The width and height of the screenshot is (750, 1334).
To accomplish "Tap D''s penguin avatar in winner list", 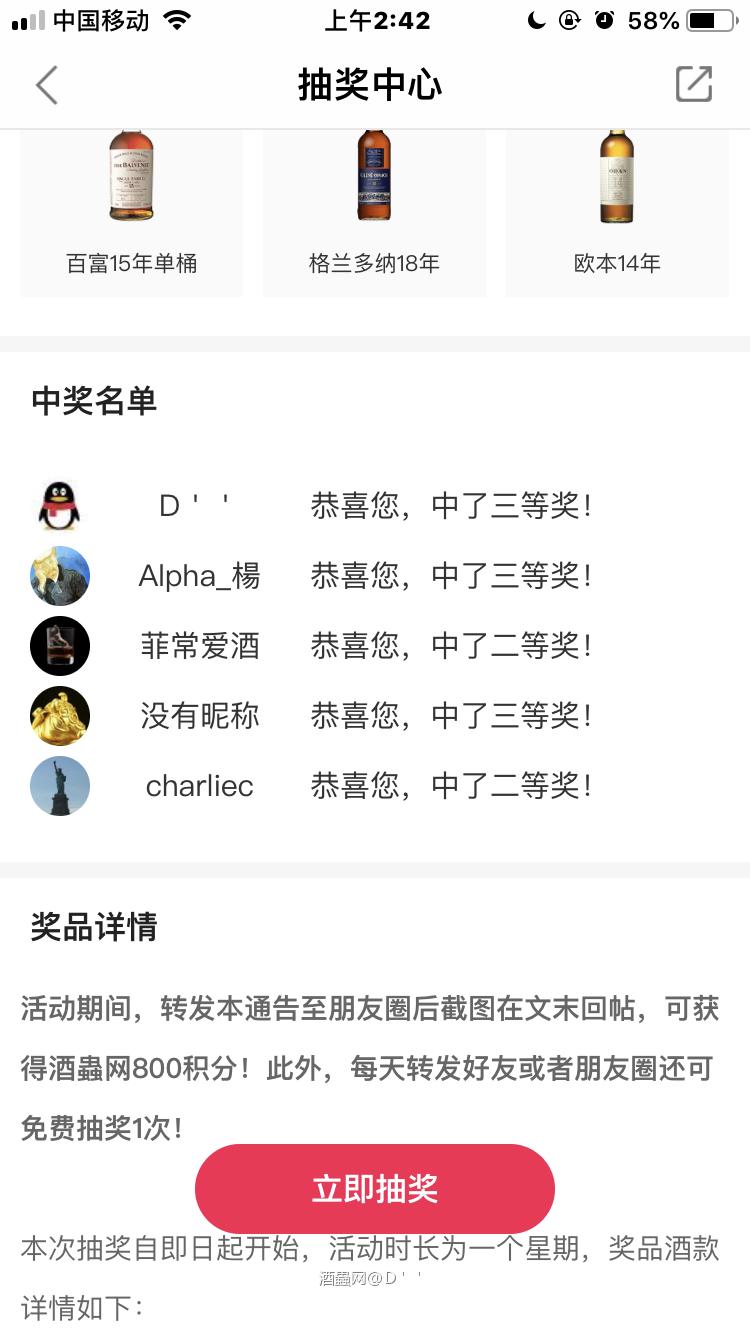I will point(59,506).
